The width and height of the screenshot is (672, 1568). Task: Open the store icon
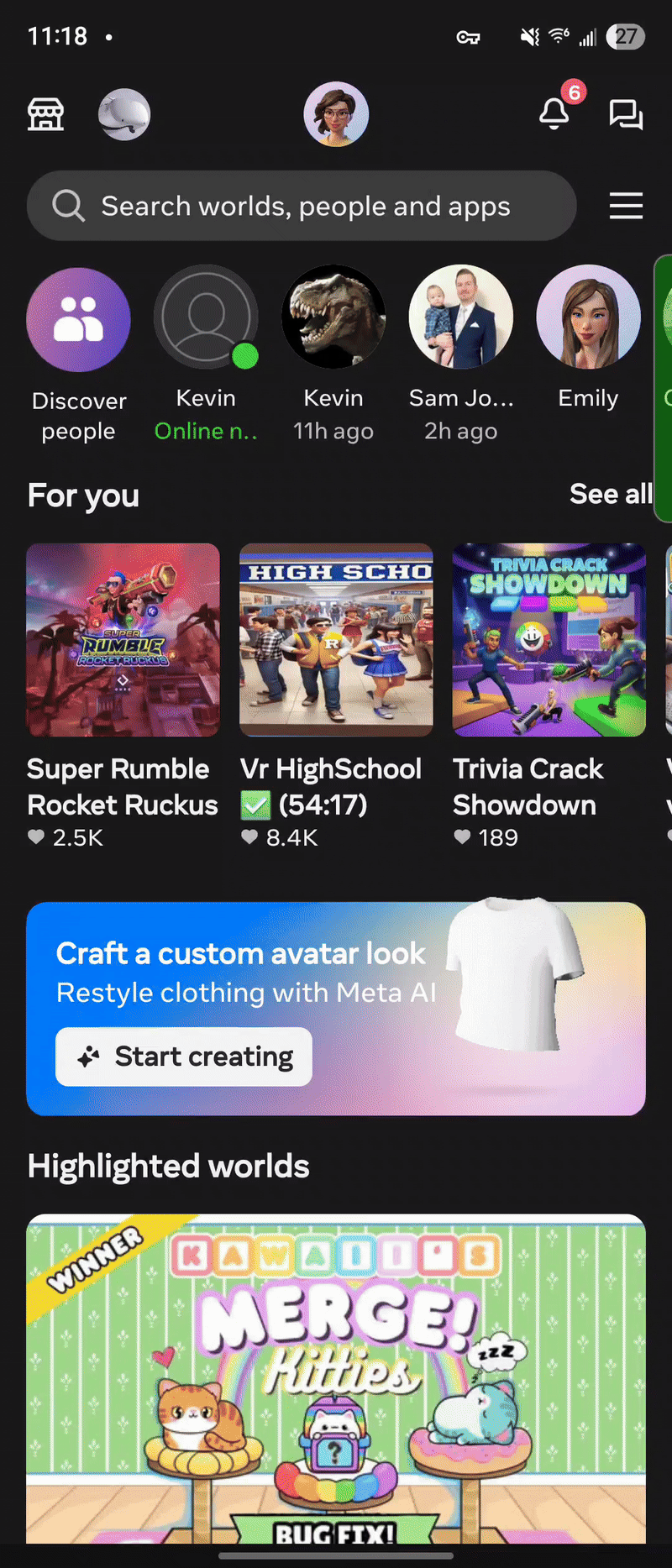[45, 114]
